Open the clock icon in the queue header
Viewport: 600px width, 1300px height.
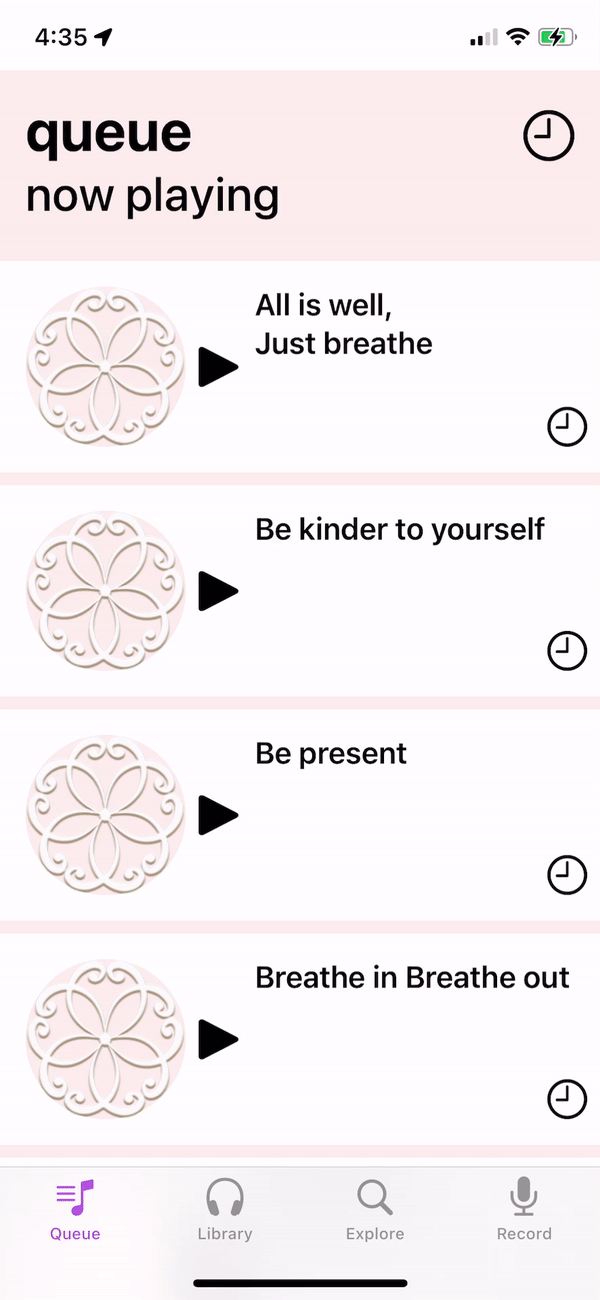(549, 136)
